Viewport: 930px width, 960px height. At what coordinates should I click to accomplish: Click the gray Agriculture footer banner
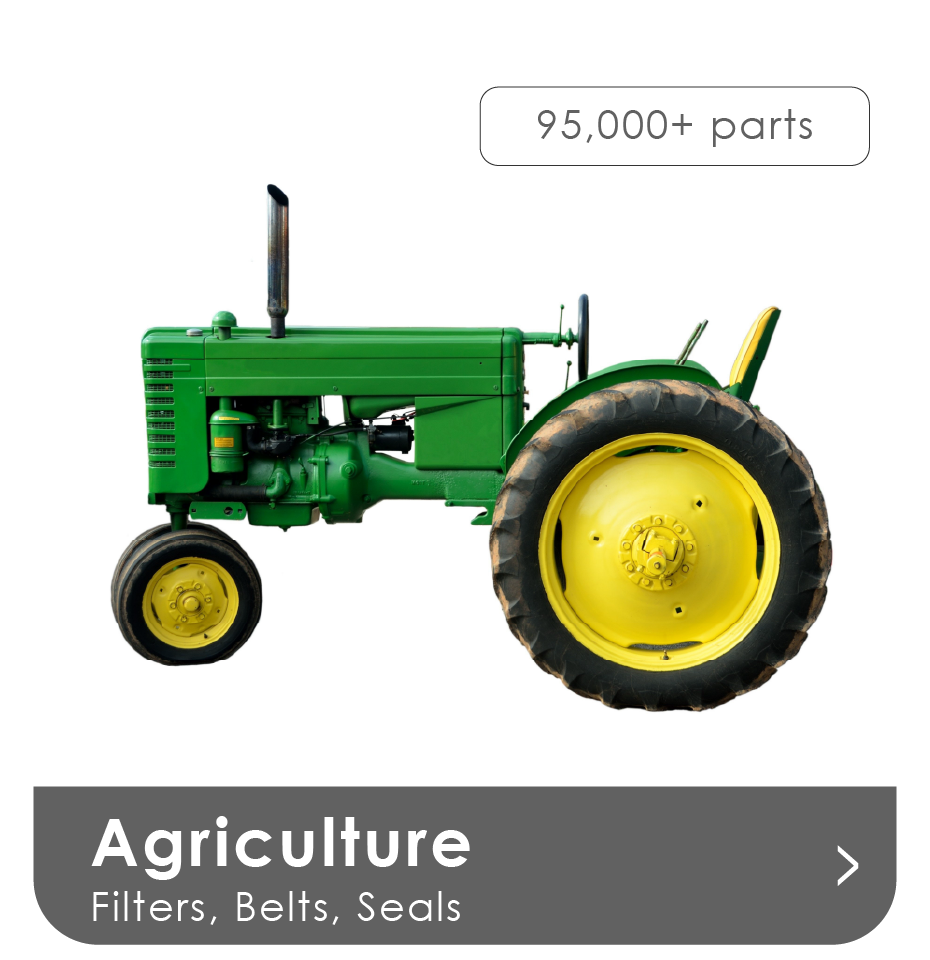[465, 862]
